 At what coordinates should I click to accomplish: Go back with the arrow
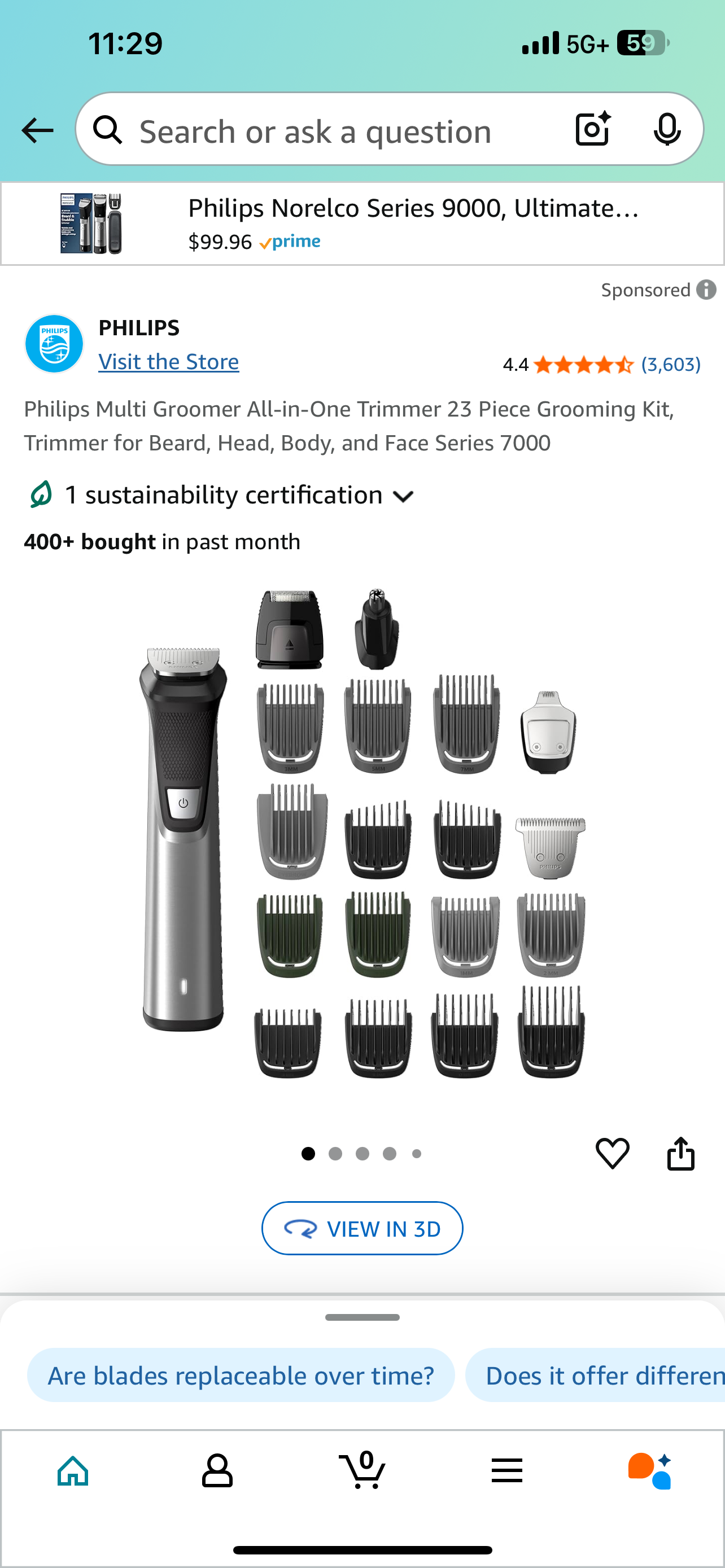point(38,130)
